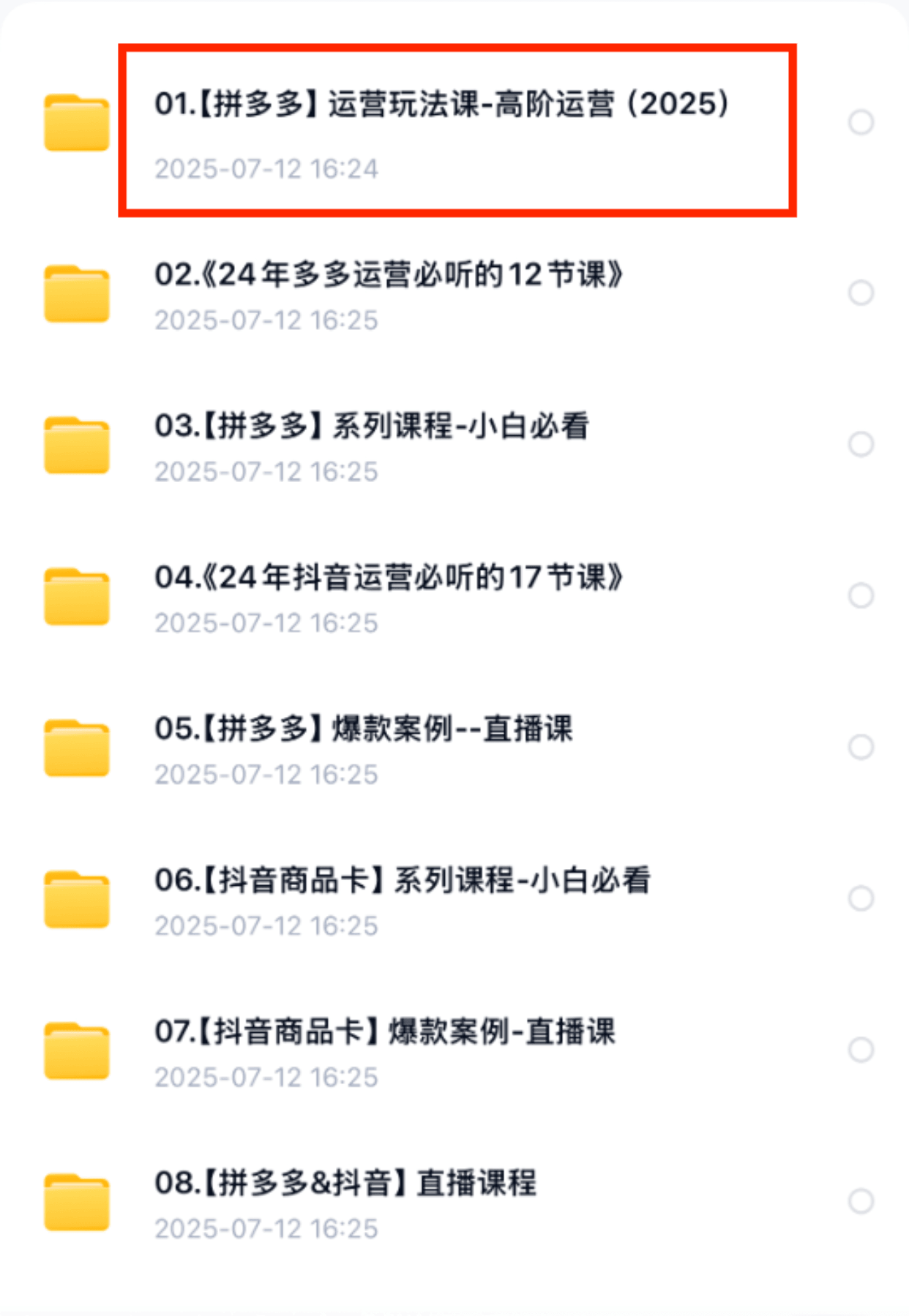This screenshot has width=909, height=1316.
Task: Open folder icon for 07 爆款案例直播课
Action: 77,1050
